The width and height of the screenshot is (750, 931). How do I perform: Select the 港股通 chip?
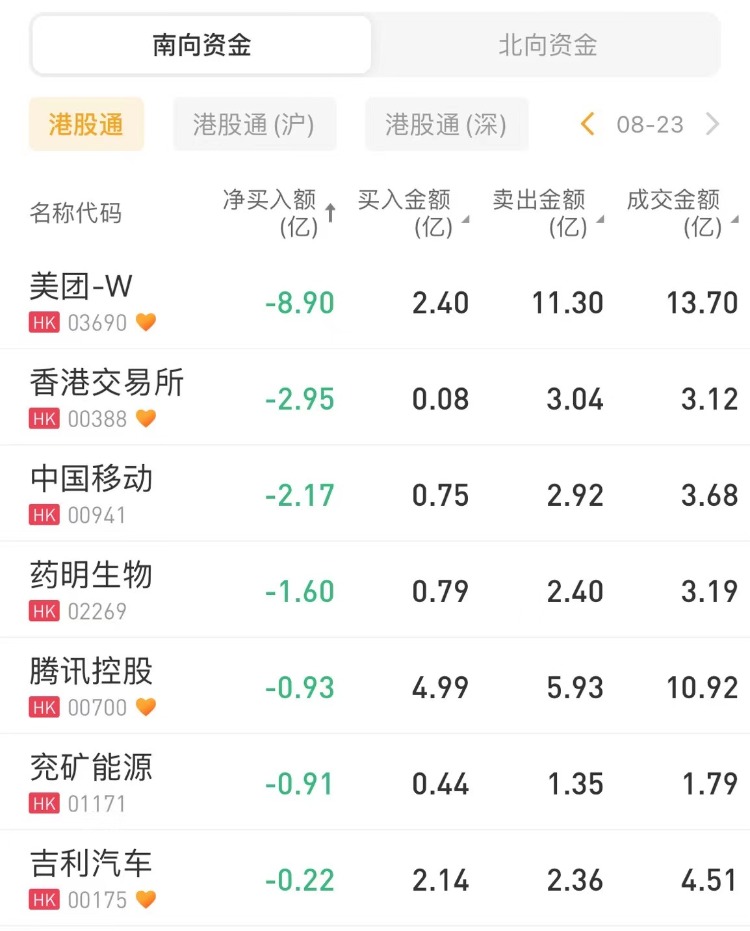(86, 124)
